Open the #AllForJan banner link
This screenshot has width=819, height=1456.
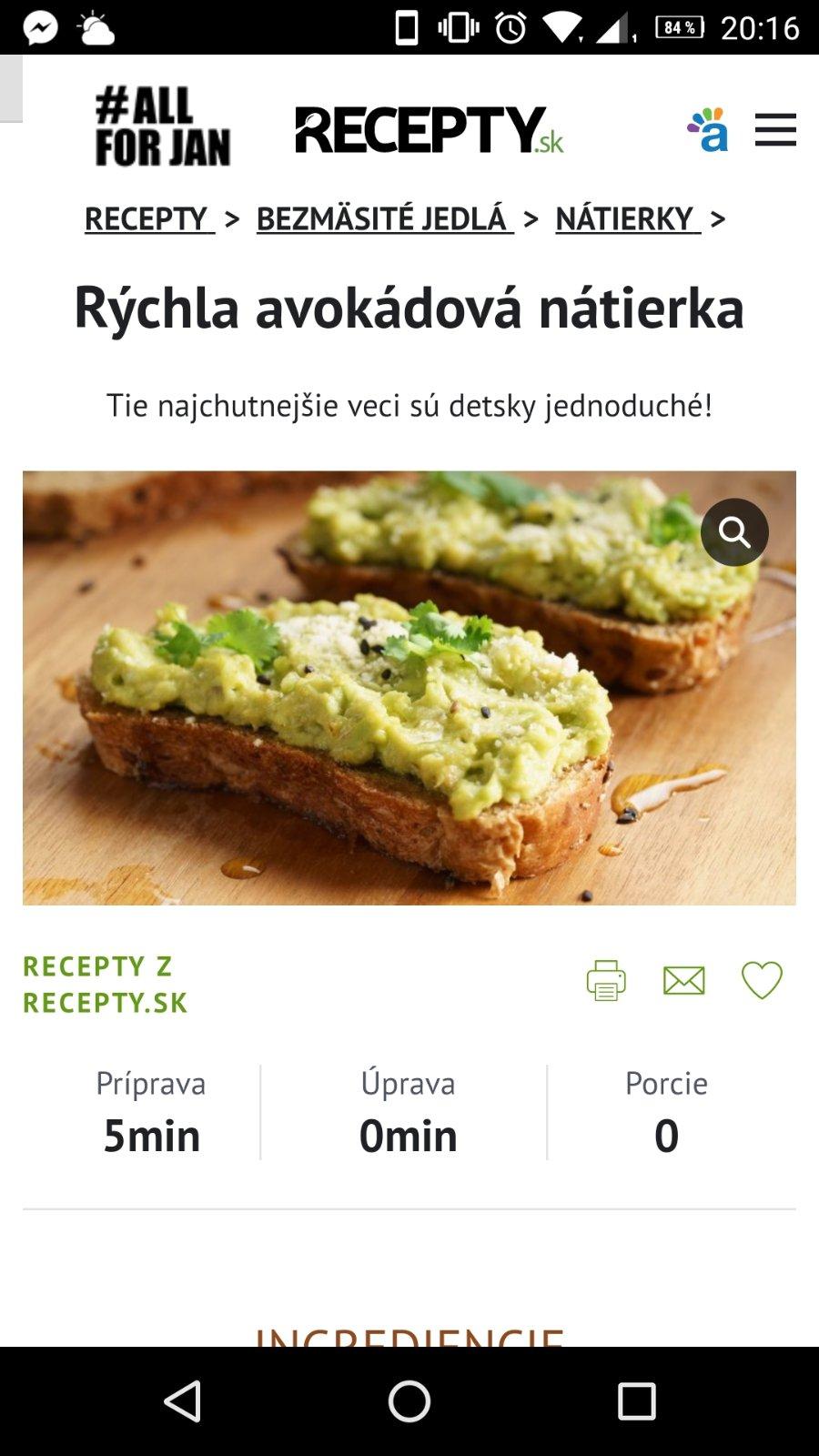[163, 126]
